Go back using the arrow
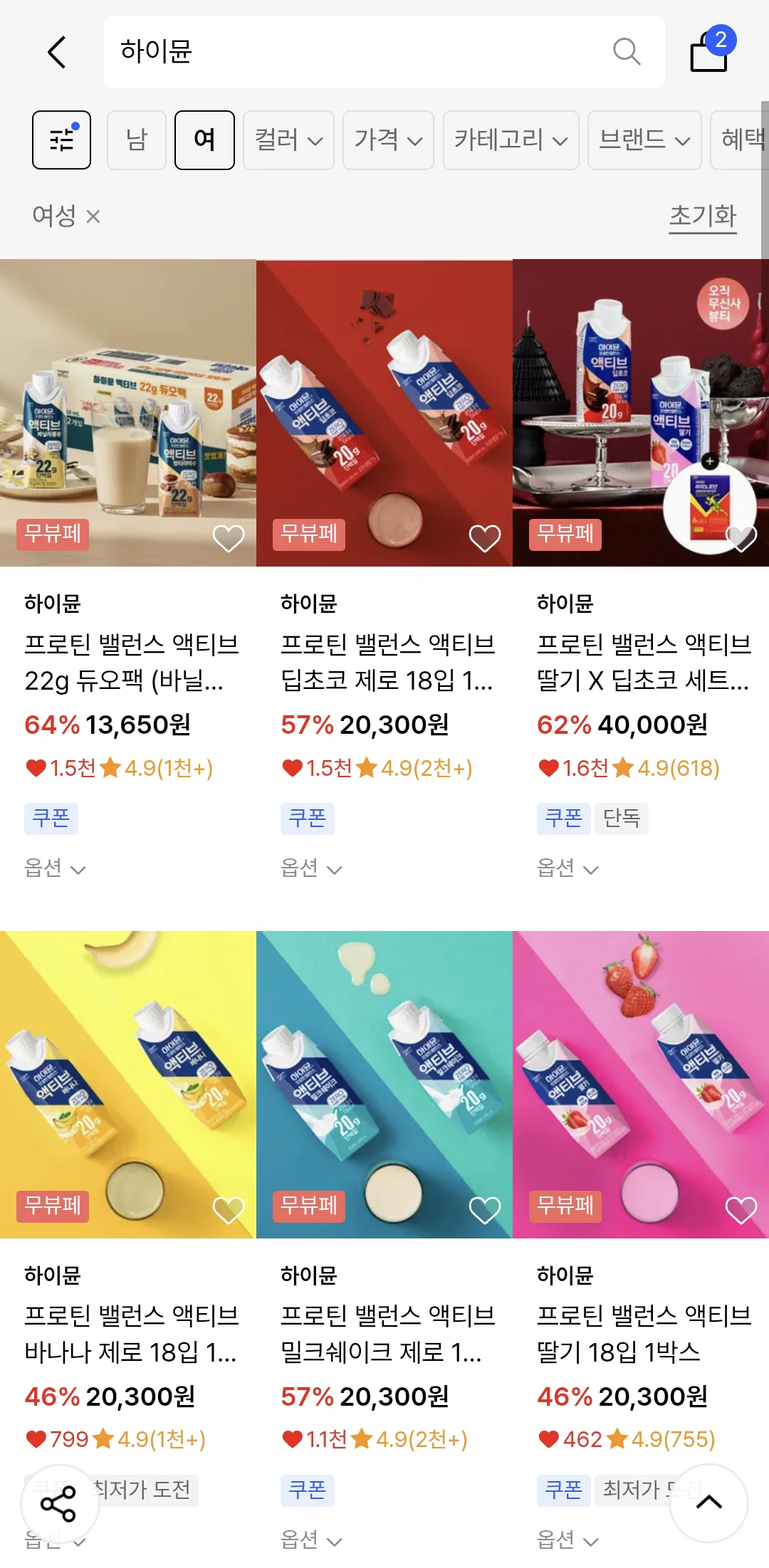The height and width of the screenshot is (1568, 769). pos(57,52)
